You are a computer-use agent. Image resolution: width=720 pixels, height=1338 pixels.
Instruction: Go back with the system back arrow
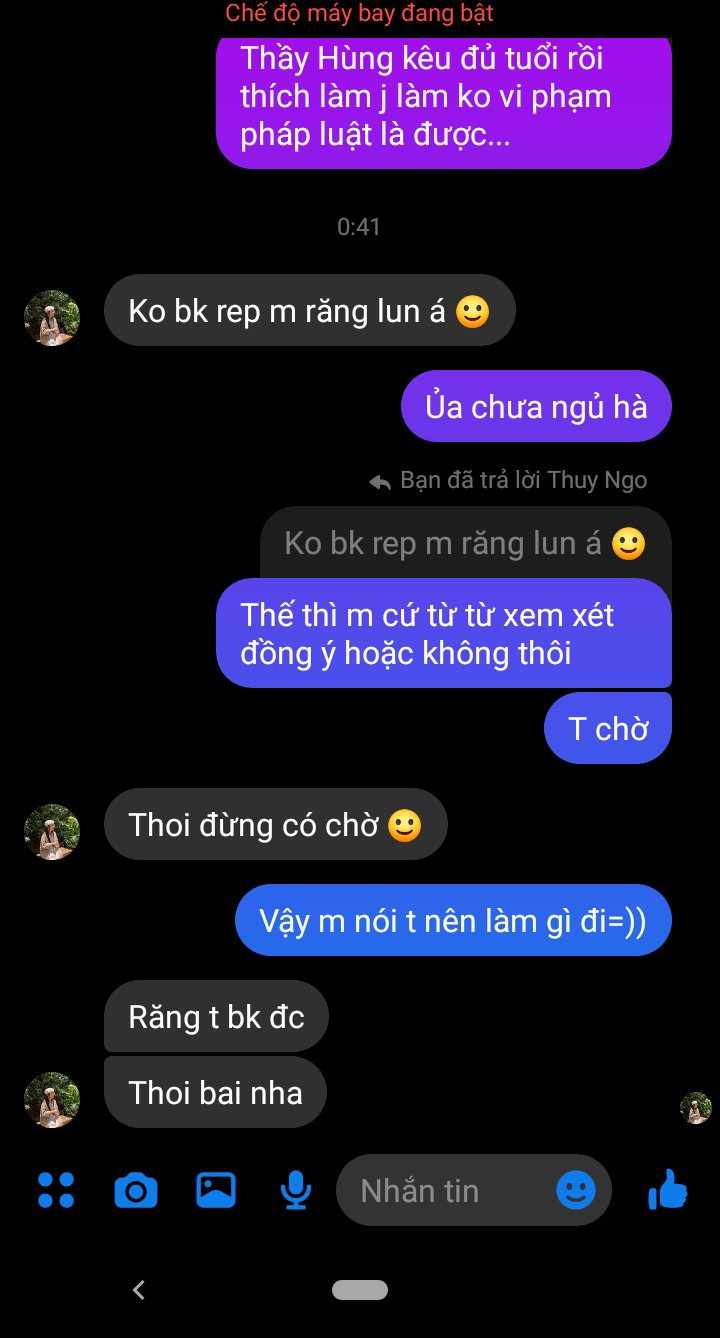pos(139,1290)
